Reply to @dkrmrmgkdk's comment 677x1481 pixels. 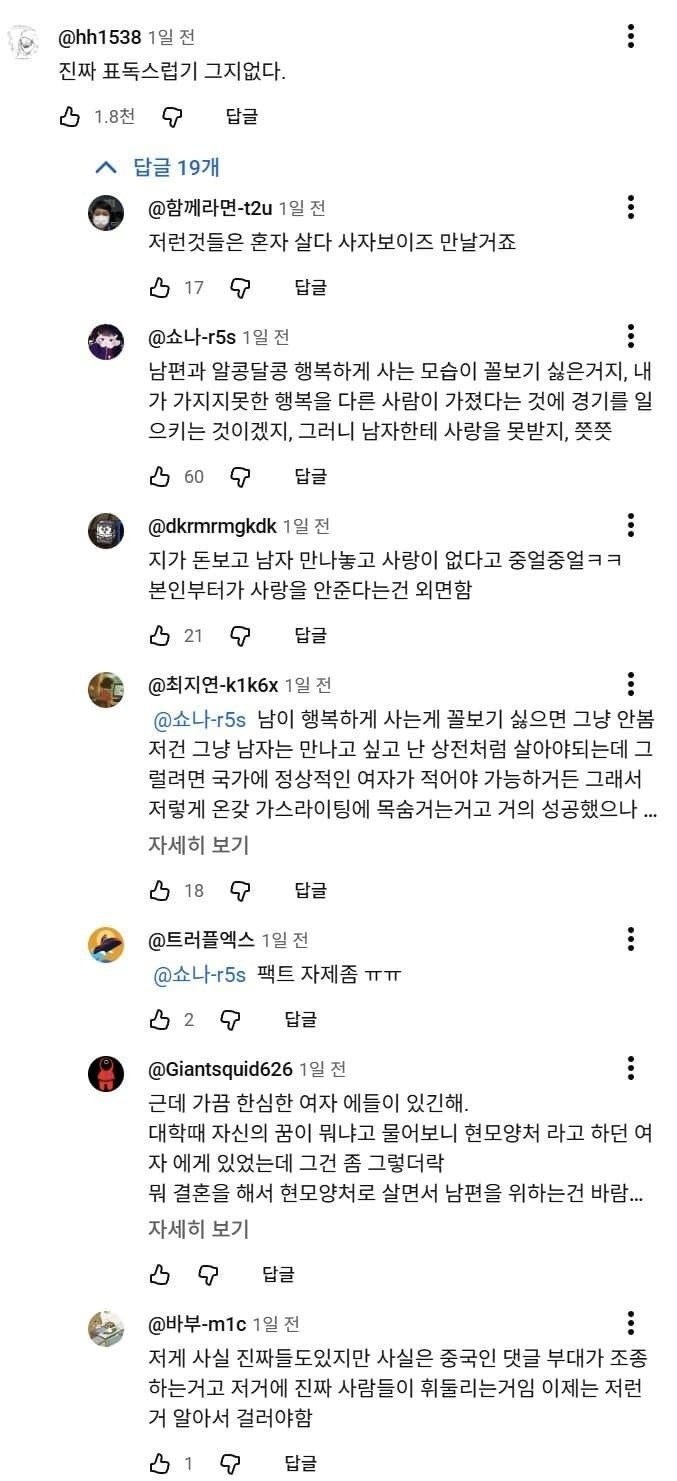point(310,636)
